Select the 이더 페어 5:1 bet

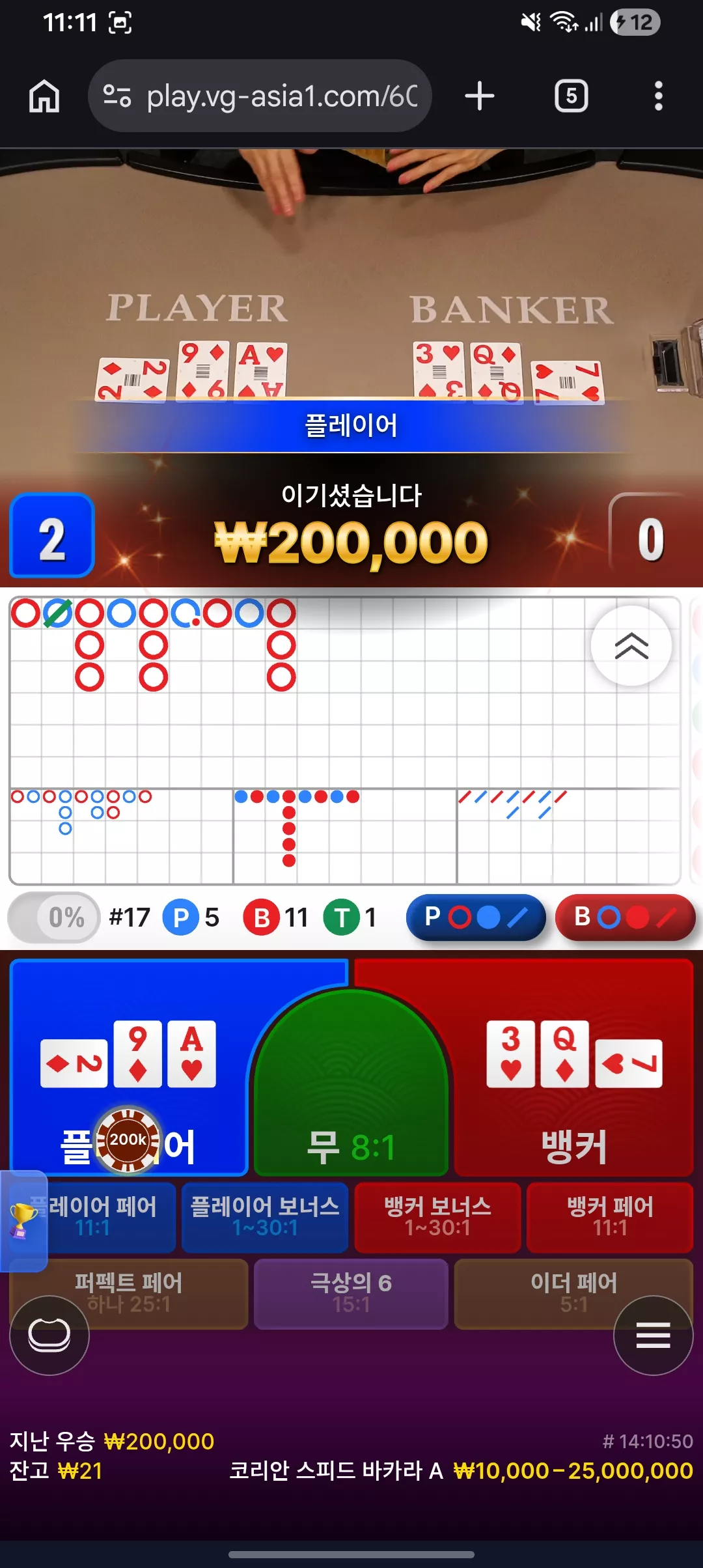pyautogui.click(x=573, y=1294)
